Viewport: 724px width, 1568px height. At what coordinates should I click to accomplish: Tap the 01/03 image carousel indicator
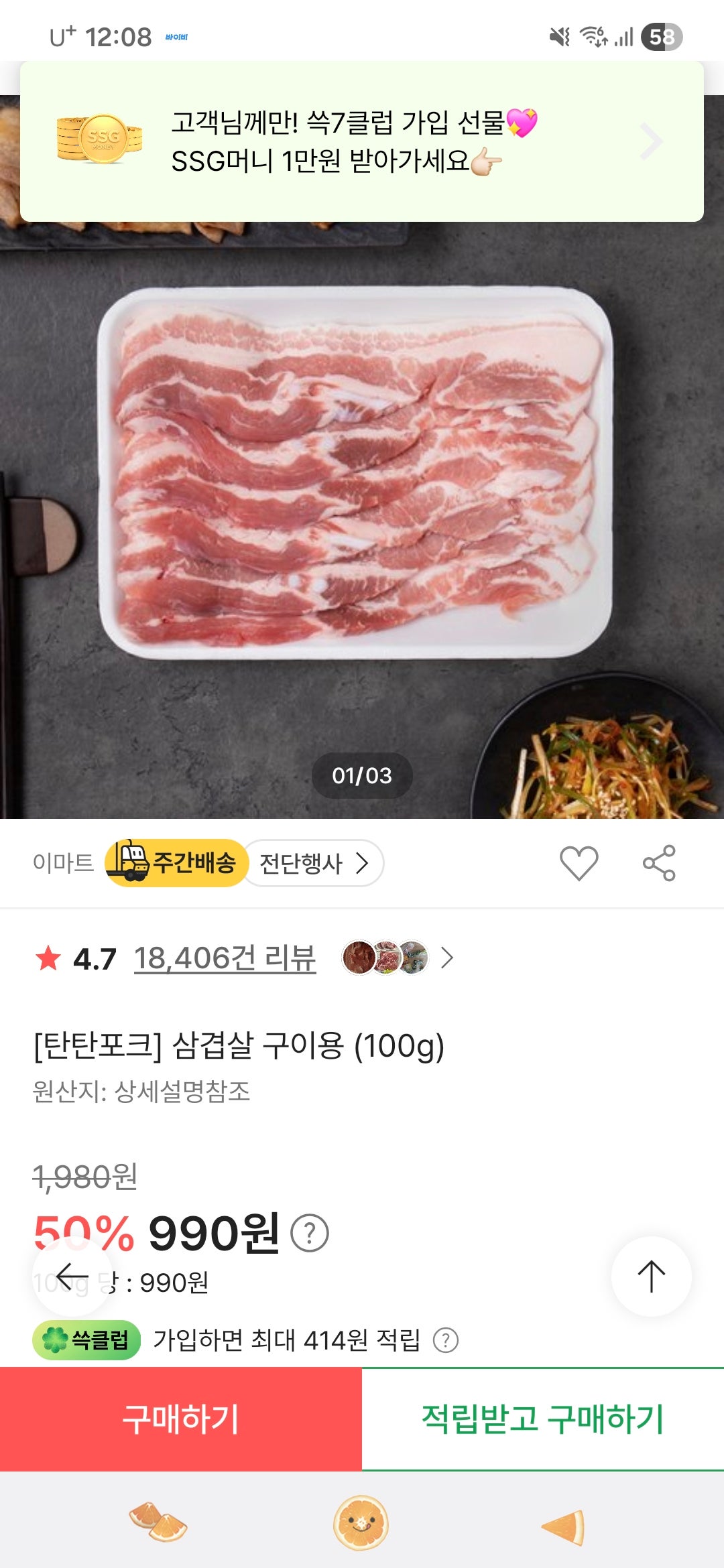[x=362, y=776]
